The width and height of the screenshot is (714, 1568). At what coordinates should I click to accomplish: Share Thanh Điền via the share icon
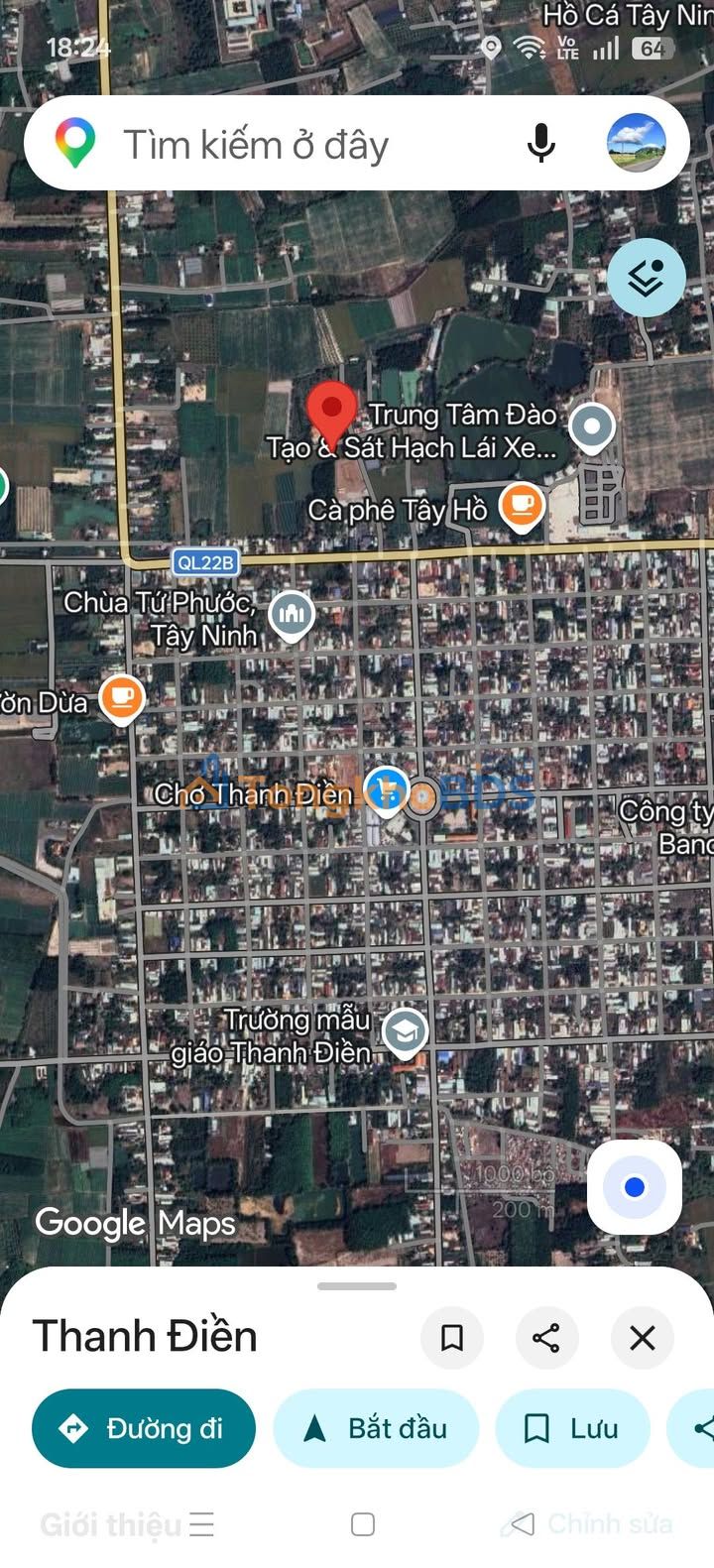546,1338
